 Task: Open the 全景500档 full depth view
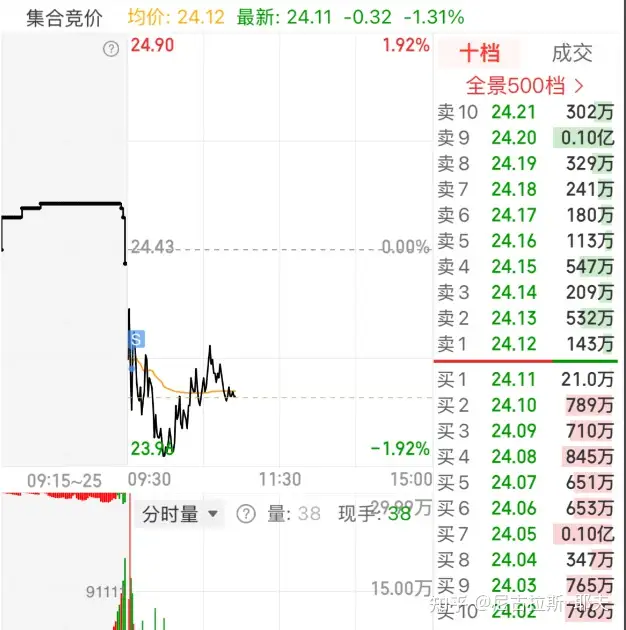525,86
